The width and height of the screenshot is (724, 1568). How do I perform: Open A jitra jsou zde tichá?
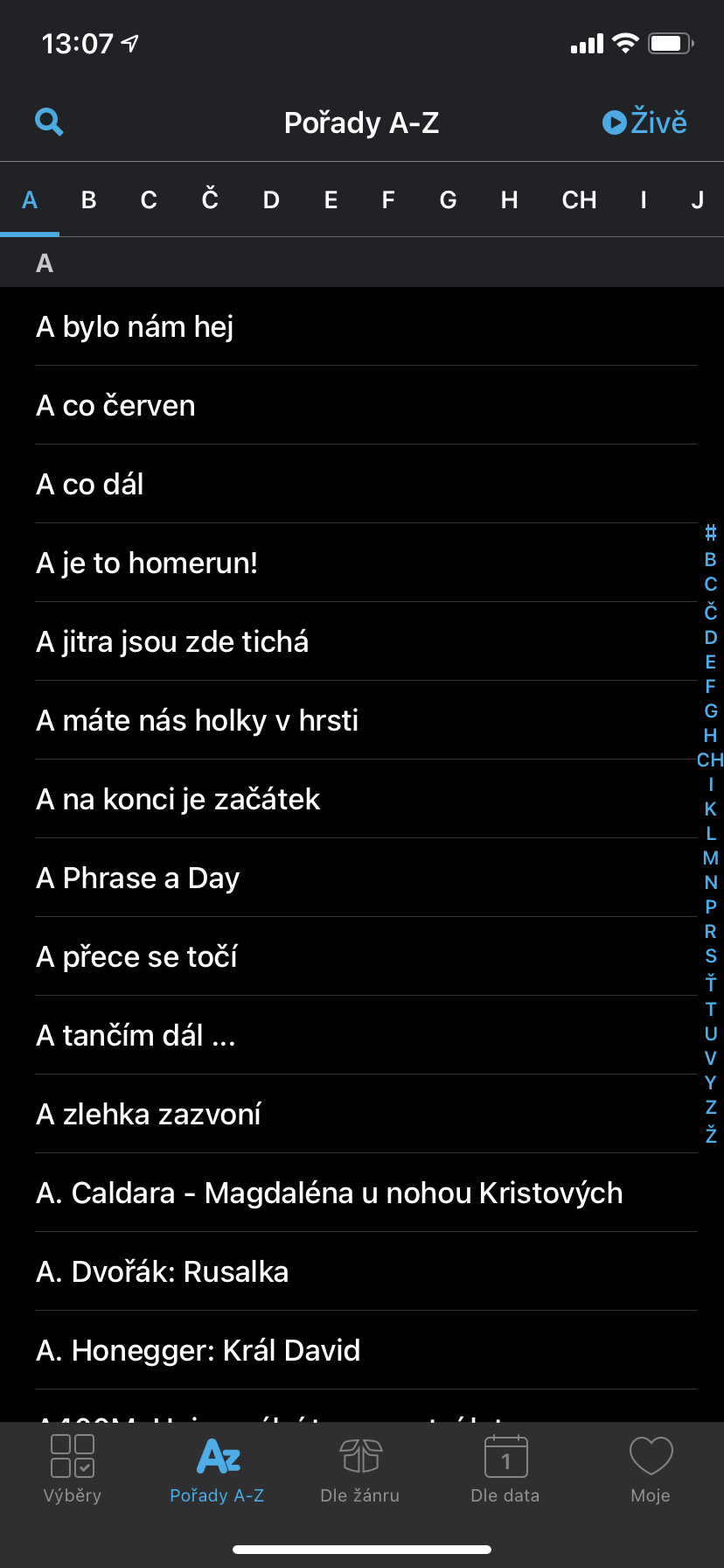[172, 641]
